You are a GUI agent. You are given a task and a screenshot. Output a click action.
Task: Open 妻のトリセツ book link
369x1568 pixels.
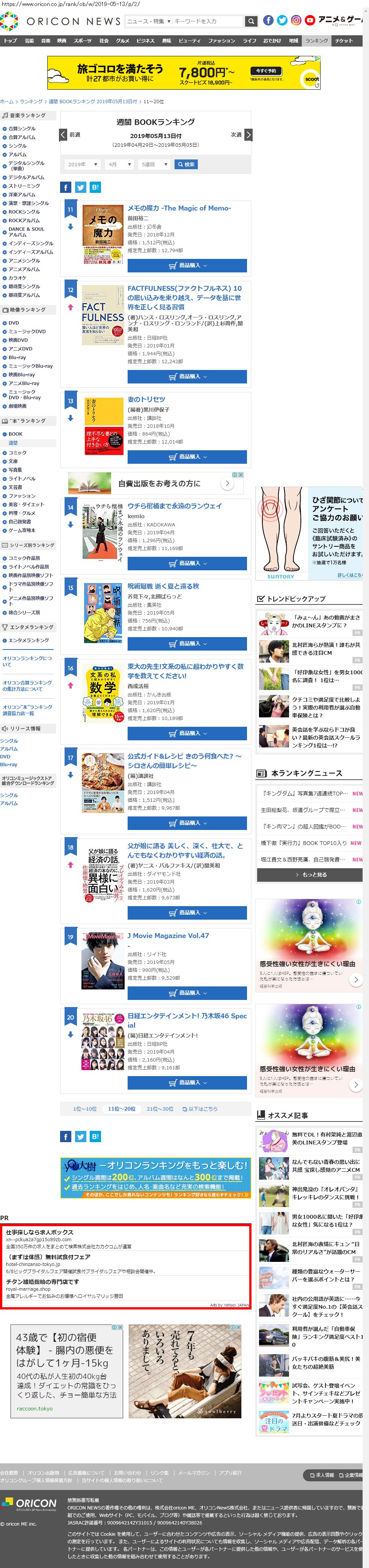point(146,399)
